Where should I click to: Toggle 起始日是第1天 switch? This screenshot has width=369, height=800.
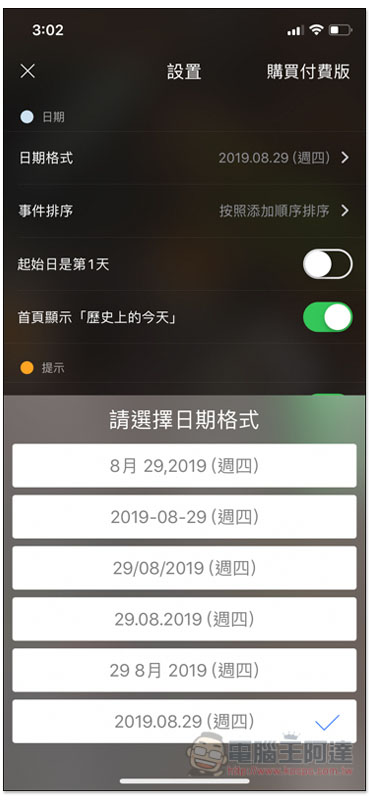coord(328,264)
